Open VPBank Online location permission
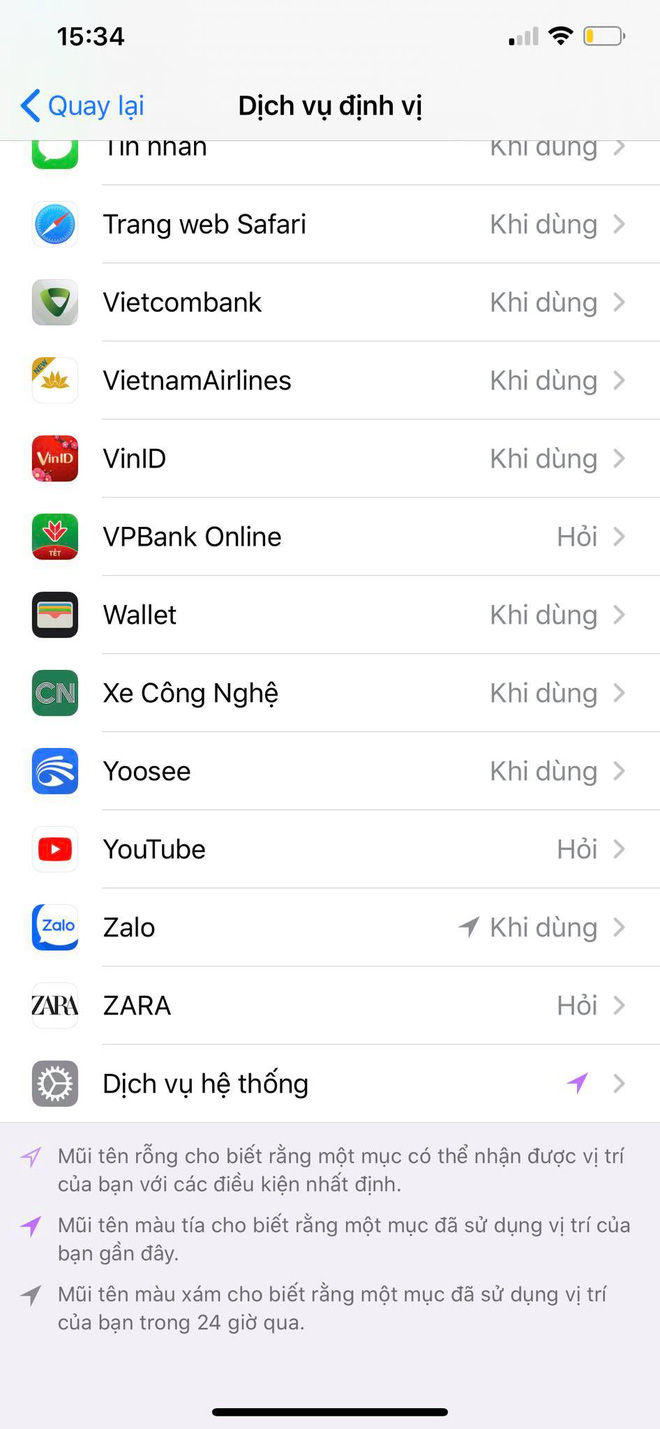 pos(330,536)
